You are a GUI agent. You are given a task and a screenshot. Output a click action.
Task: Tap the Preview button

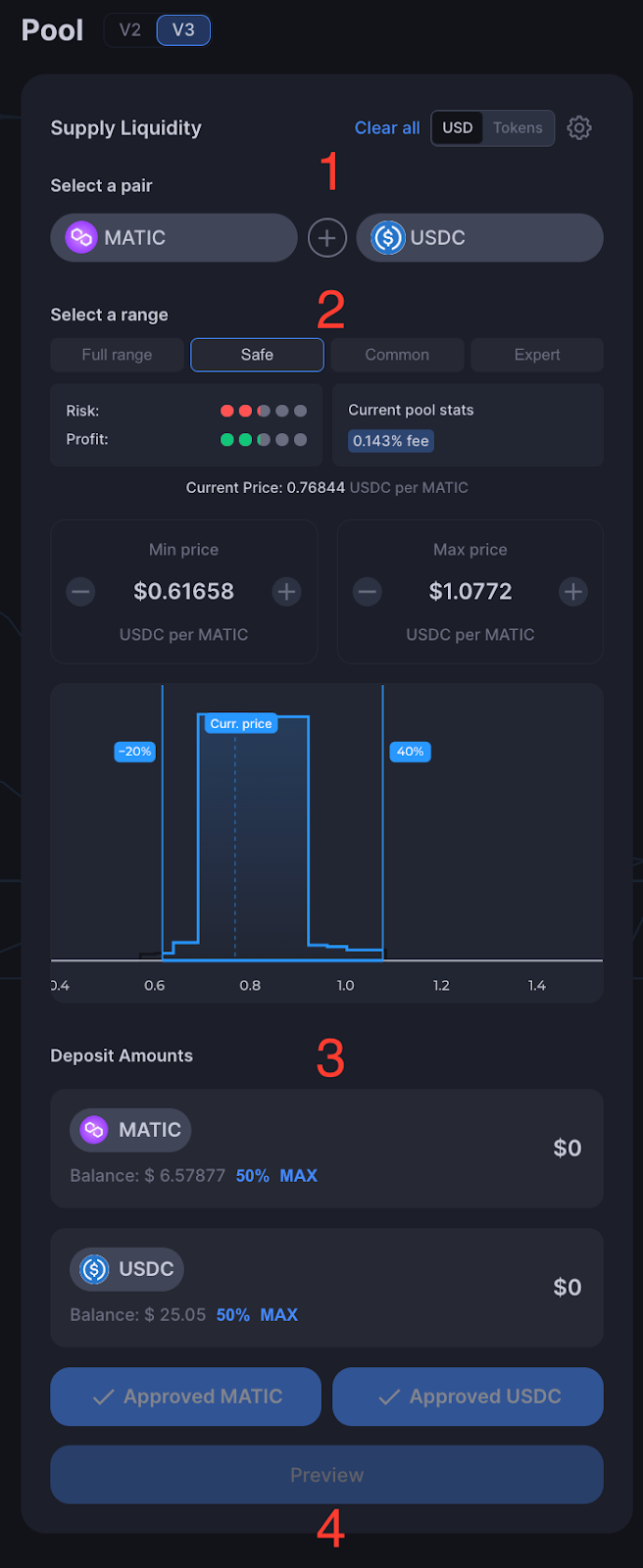pyautogui.click(x=326, y=1475)
